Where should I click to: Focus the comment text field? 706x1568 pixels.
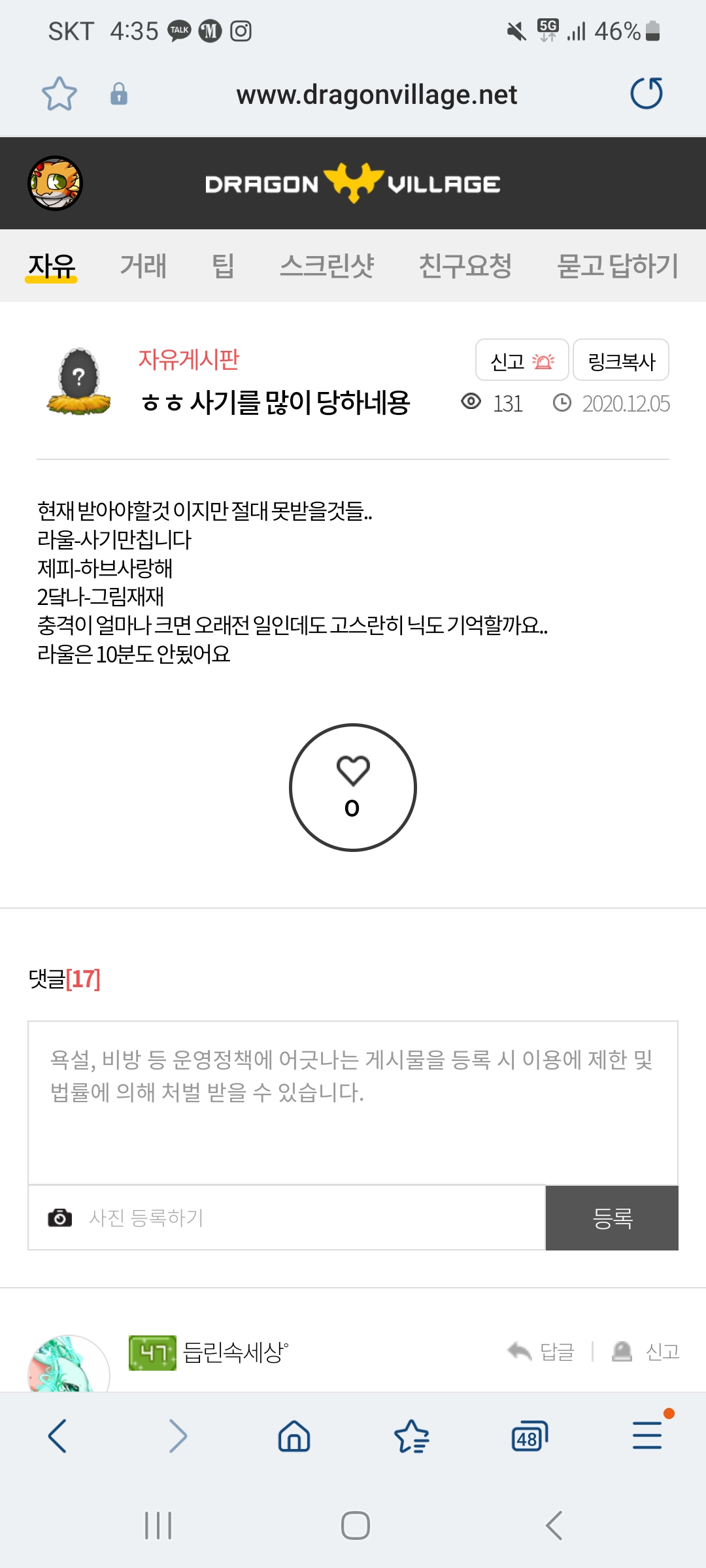(353, 1103)
